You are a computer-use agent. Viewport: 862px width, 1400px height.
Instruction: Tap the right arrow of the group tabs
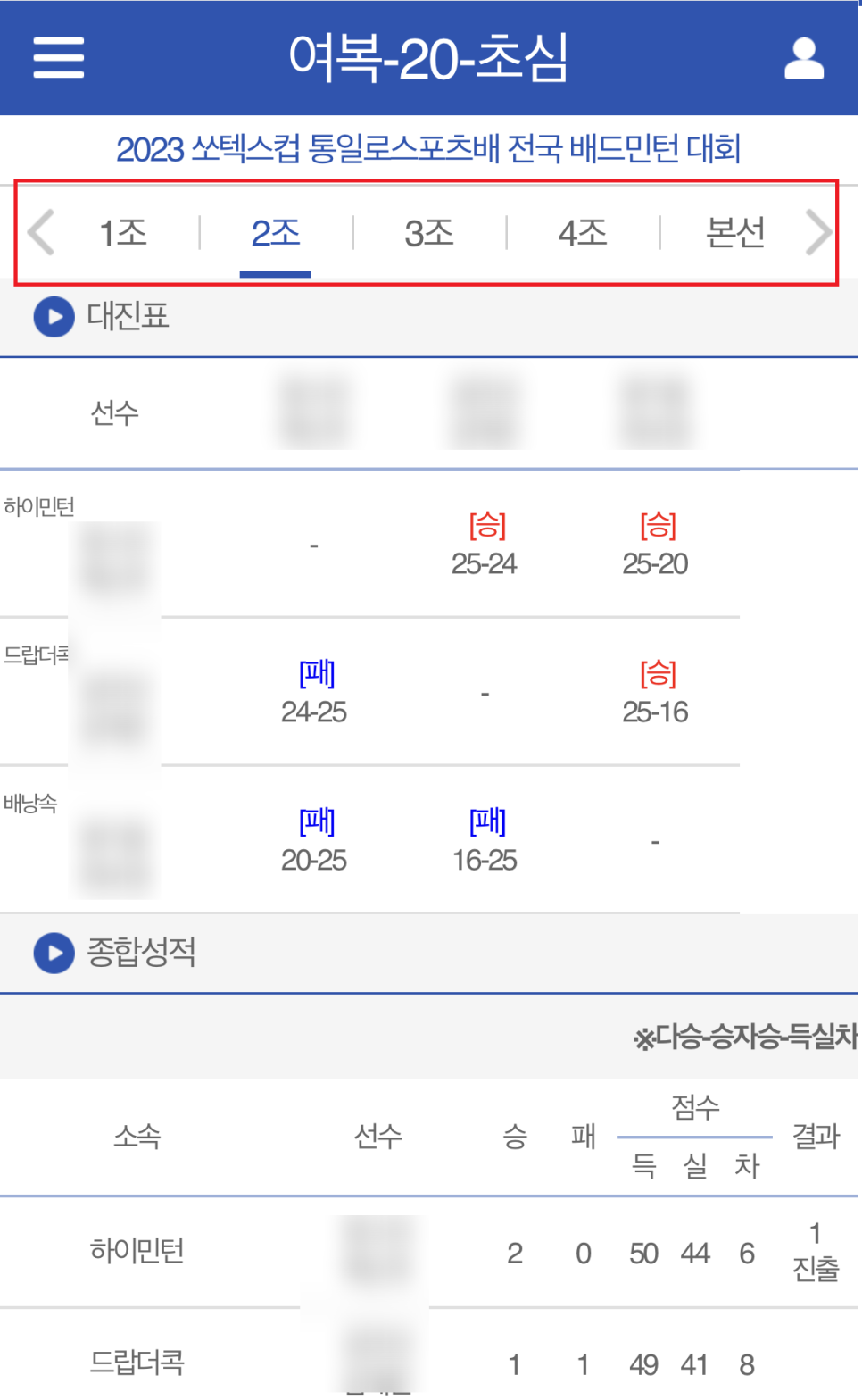(818, 233)
